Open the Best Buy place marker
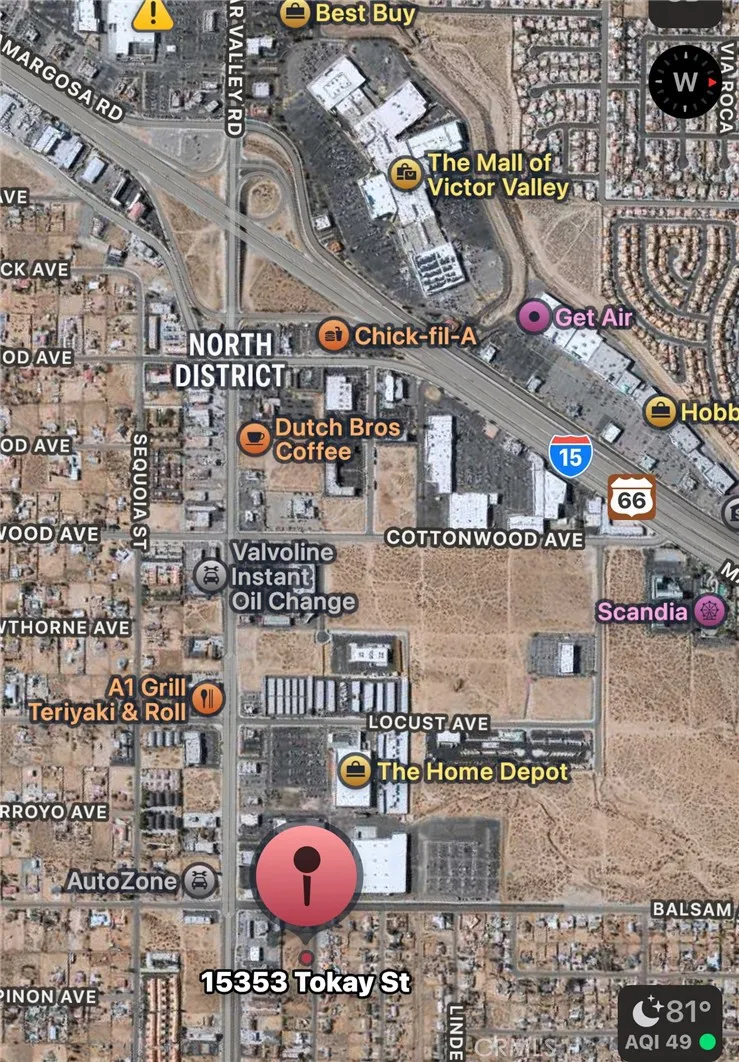The image size is (739, 1062). [295, 13]
